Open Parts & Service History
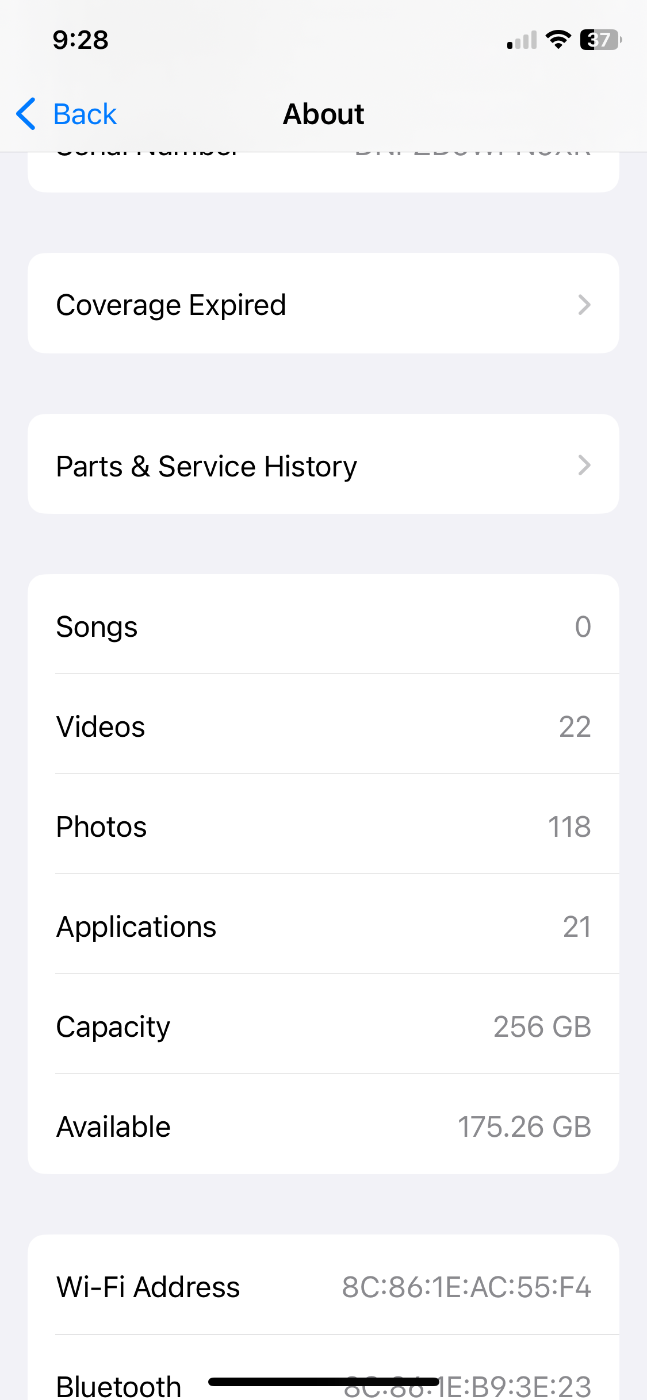This screenshot has height=1400, width=647. click(x=323, y=465)
